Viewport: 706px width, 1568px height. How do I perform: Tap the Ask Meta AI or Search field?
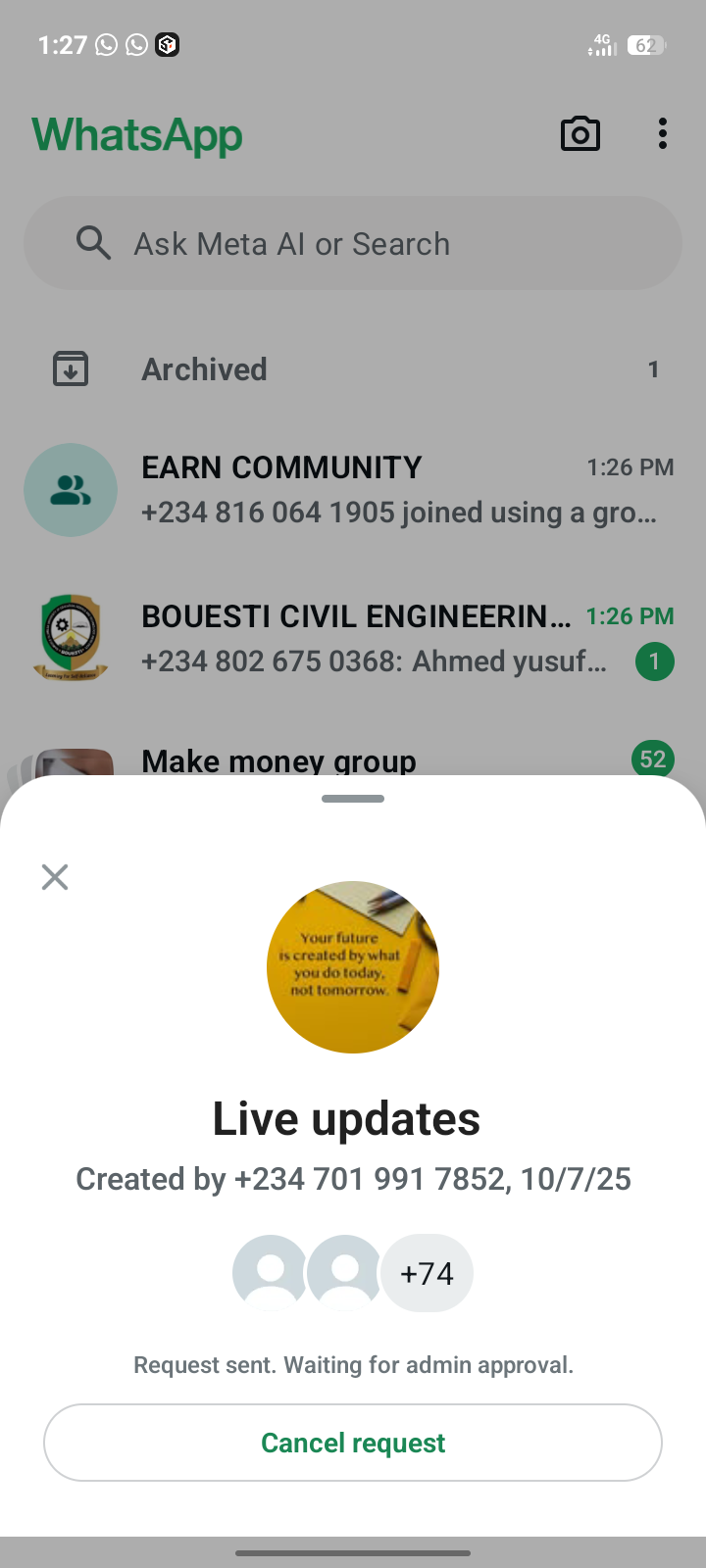[353, 243]
